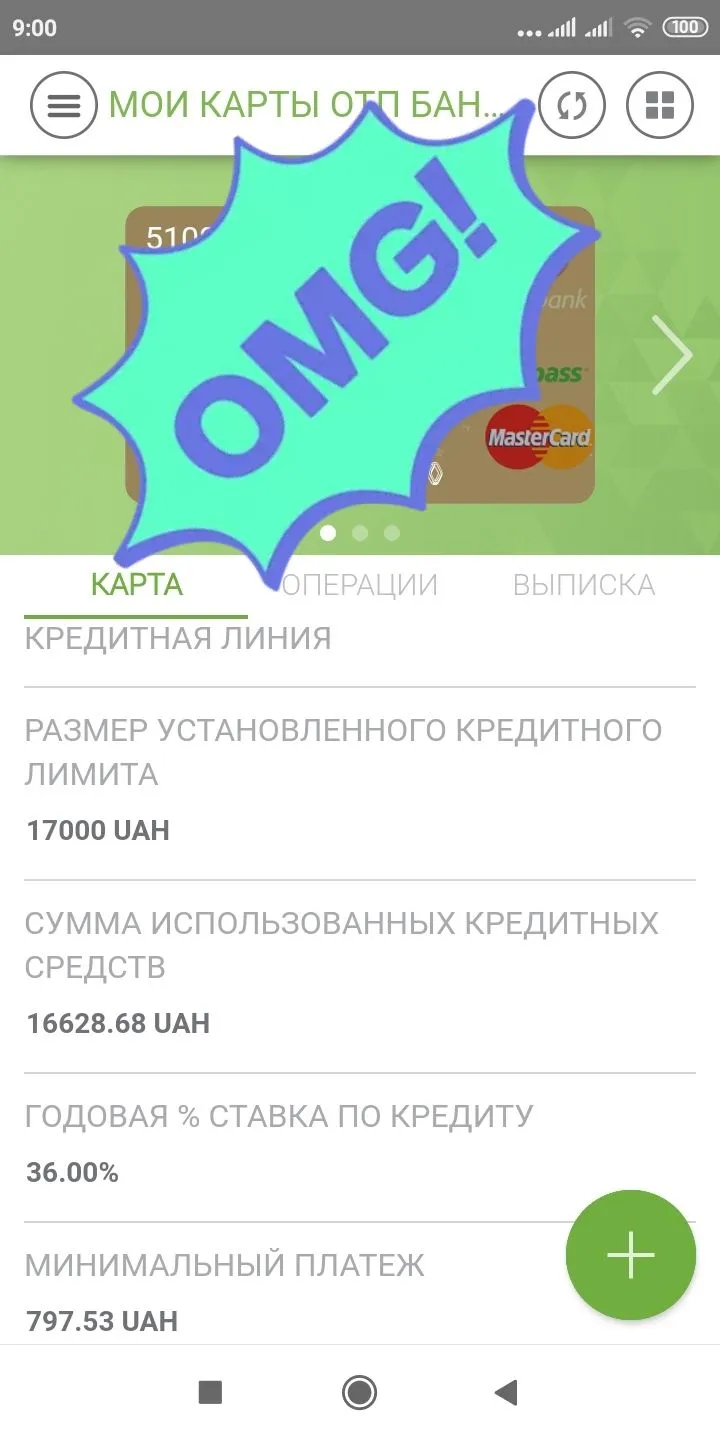This screenshot has height=1440, width=720.
Task: Go back with the system back button
Action: pos(507,1392)
